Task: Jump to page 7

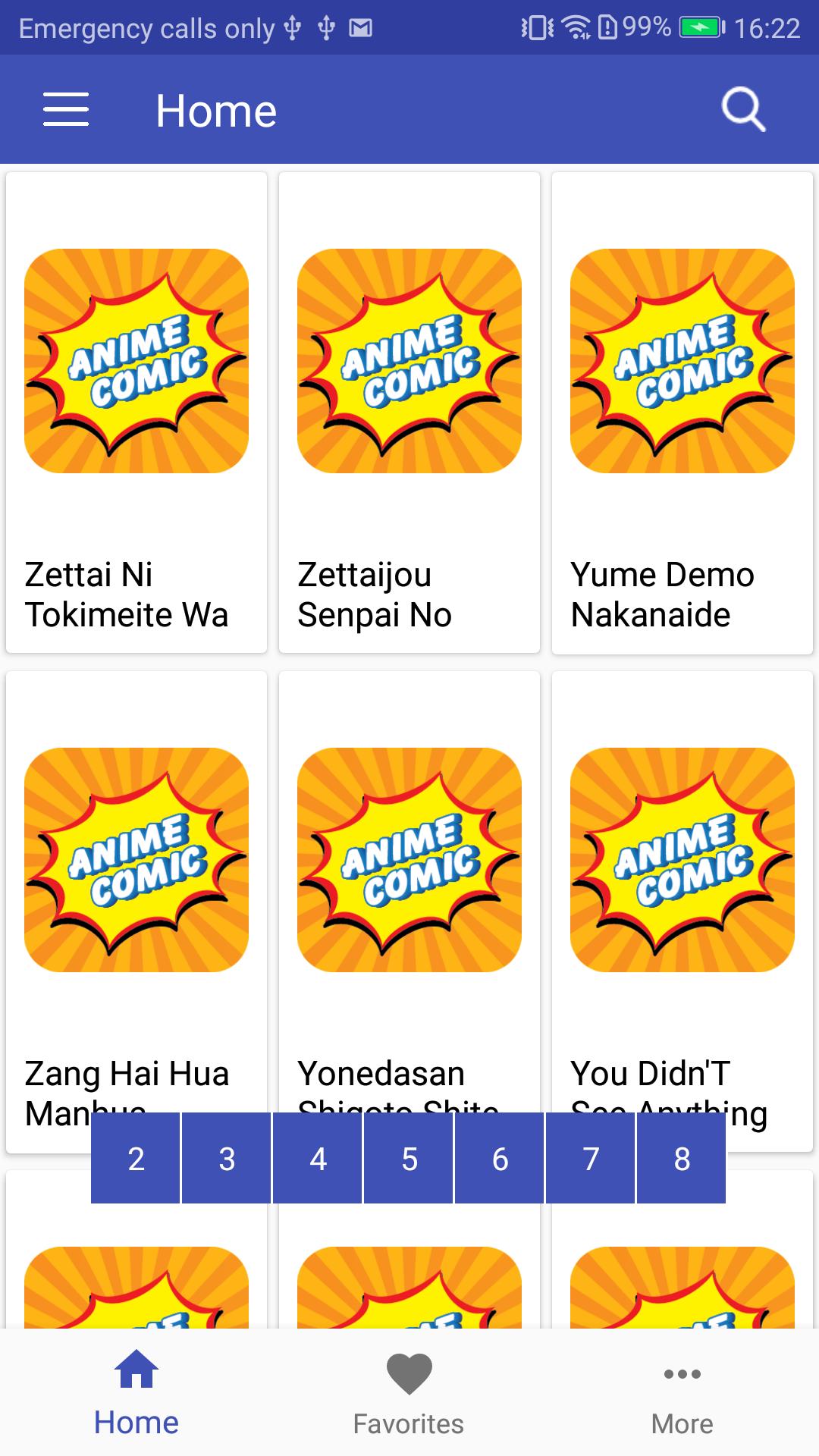Action: point(591,1158)
